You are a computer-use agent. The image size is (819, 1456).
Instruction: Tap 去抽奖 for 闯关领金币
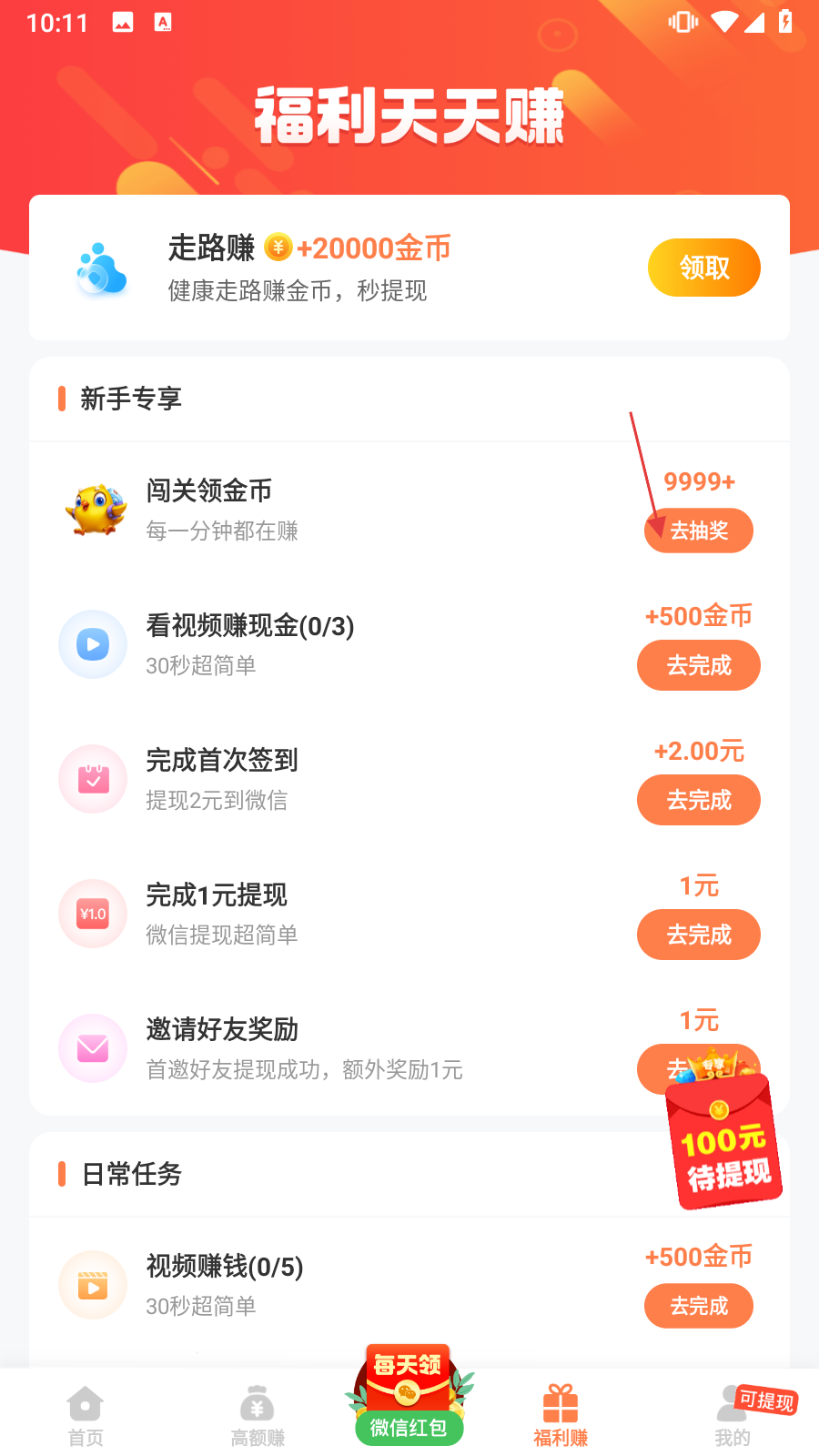coord(699,531)
